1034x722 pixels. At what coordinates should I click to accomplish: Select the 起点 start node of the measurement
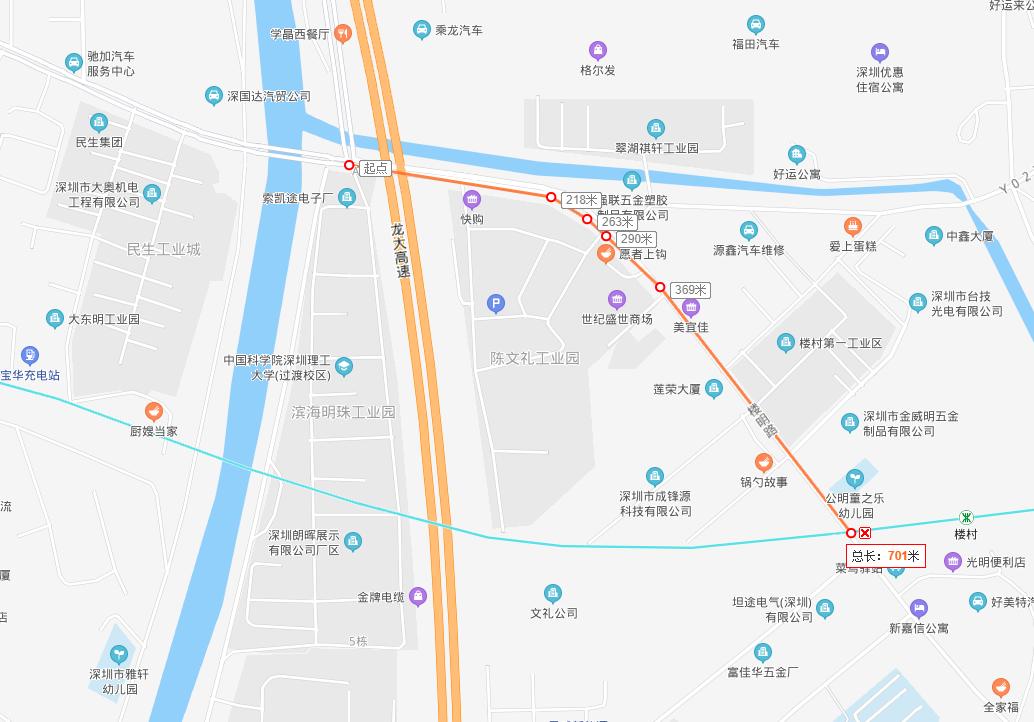coord(349,166)
